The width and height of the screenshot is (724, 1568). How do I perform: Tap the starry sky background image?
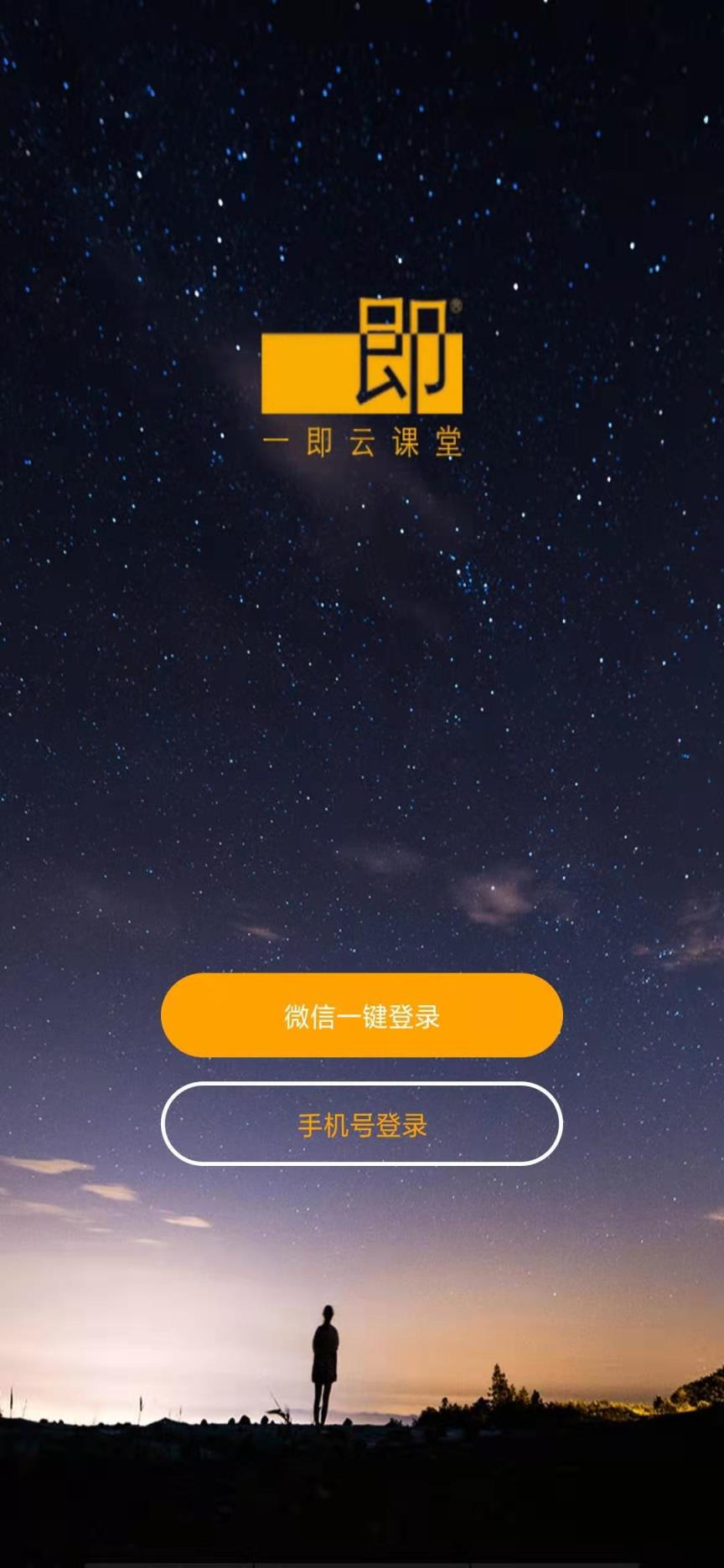362,670
